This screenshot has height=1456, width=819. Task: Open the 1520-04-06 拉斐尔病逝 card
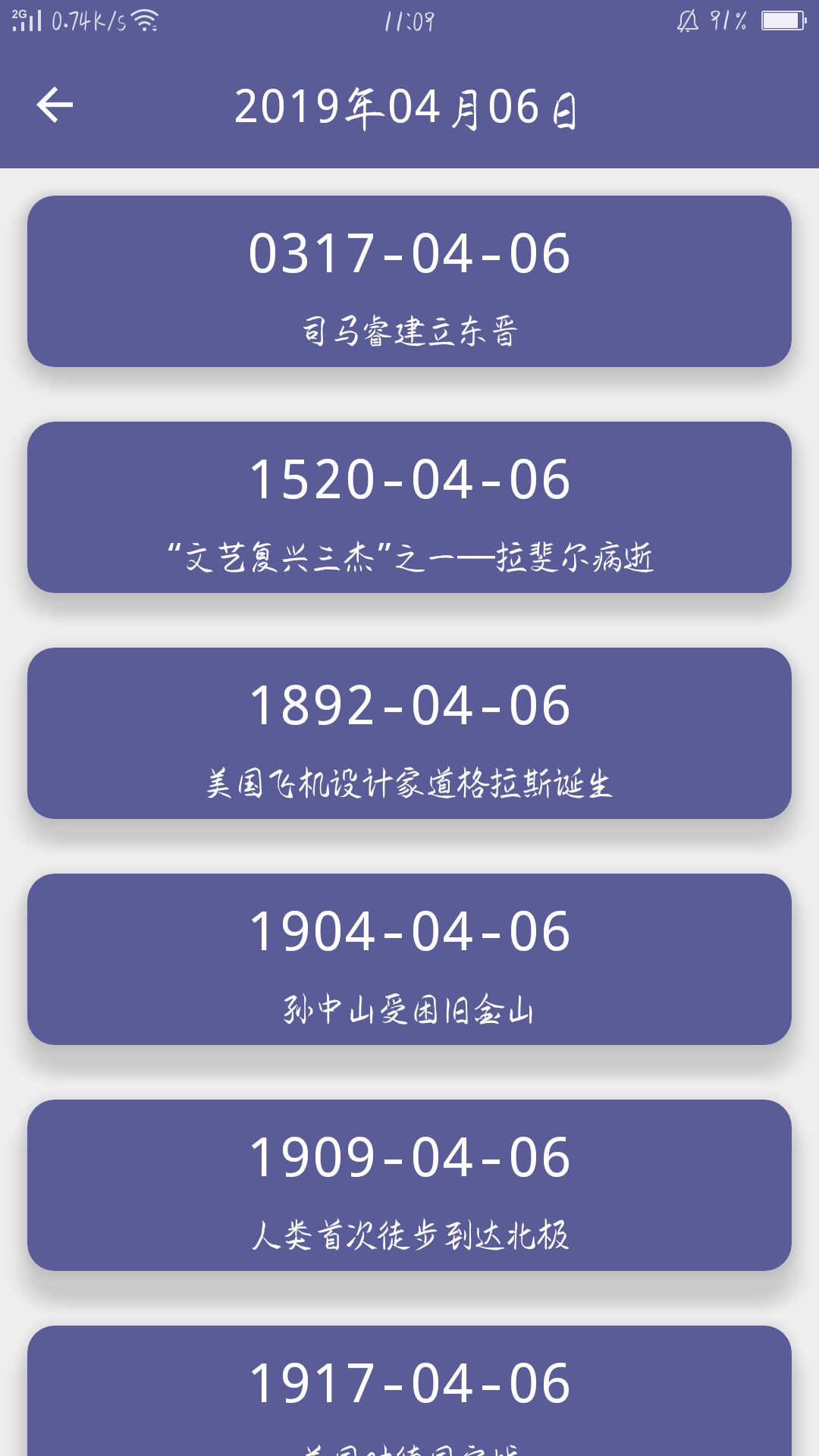(x=409, y=507)
